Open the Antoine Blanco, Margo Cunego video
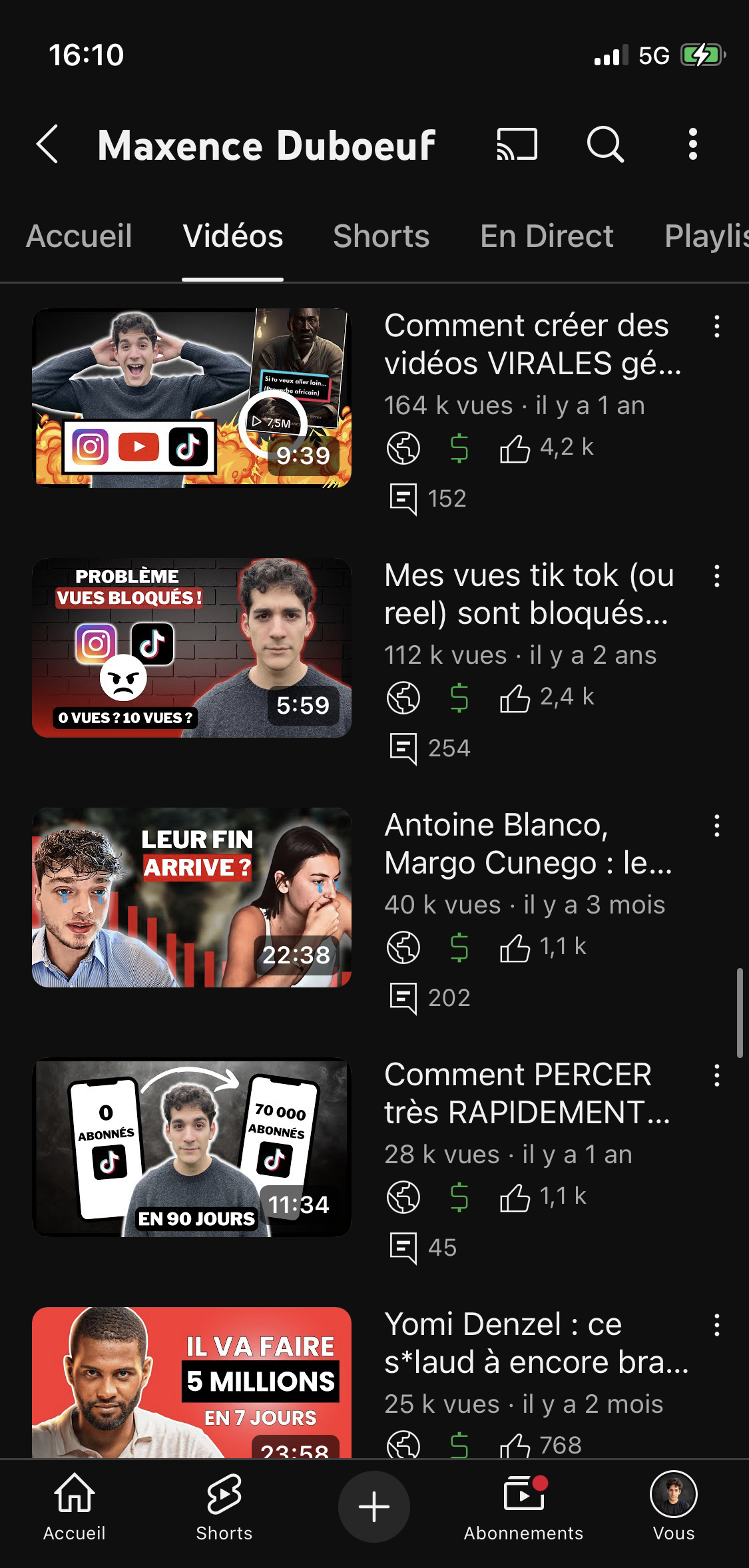The width and height of the screenshot is (749, 1568). click(x=192, y=897)
